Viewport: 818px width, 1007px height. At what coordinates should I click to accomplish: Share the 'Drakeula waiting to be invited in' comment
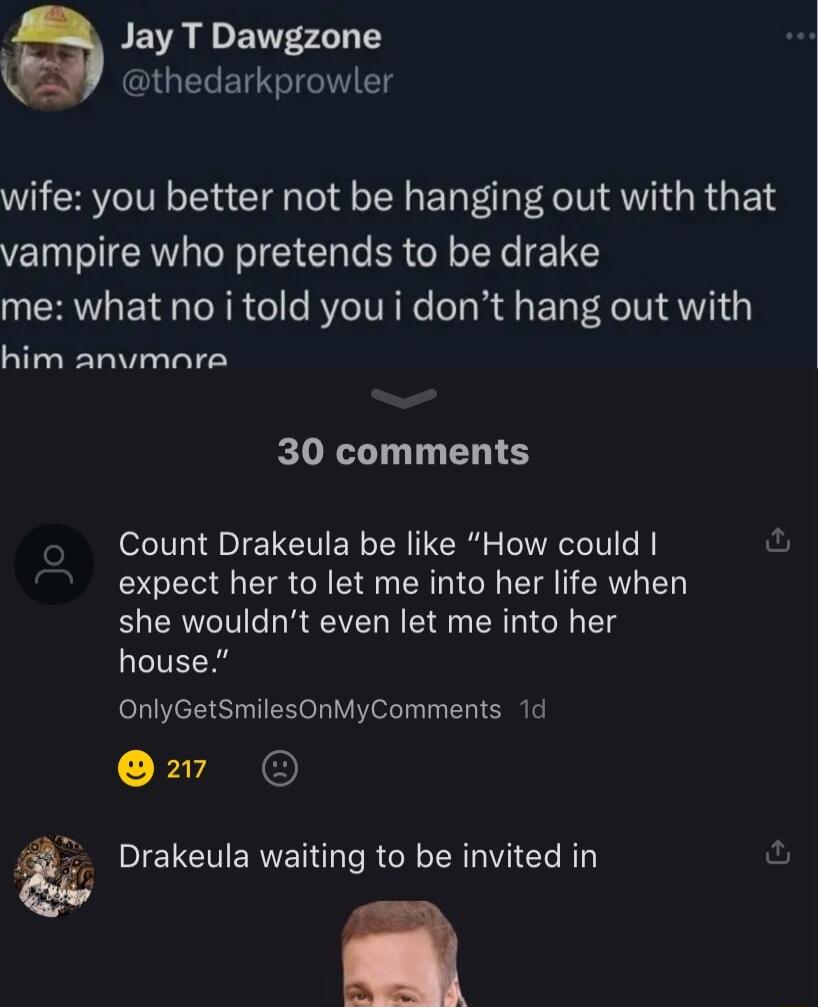(x=777, y=854)
